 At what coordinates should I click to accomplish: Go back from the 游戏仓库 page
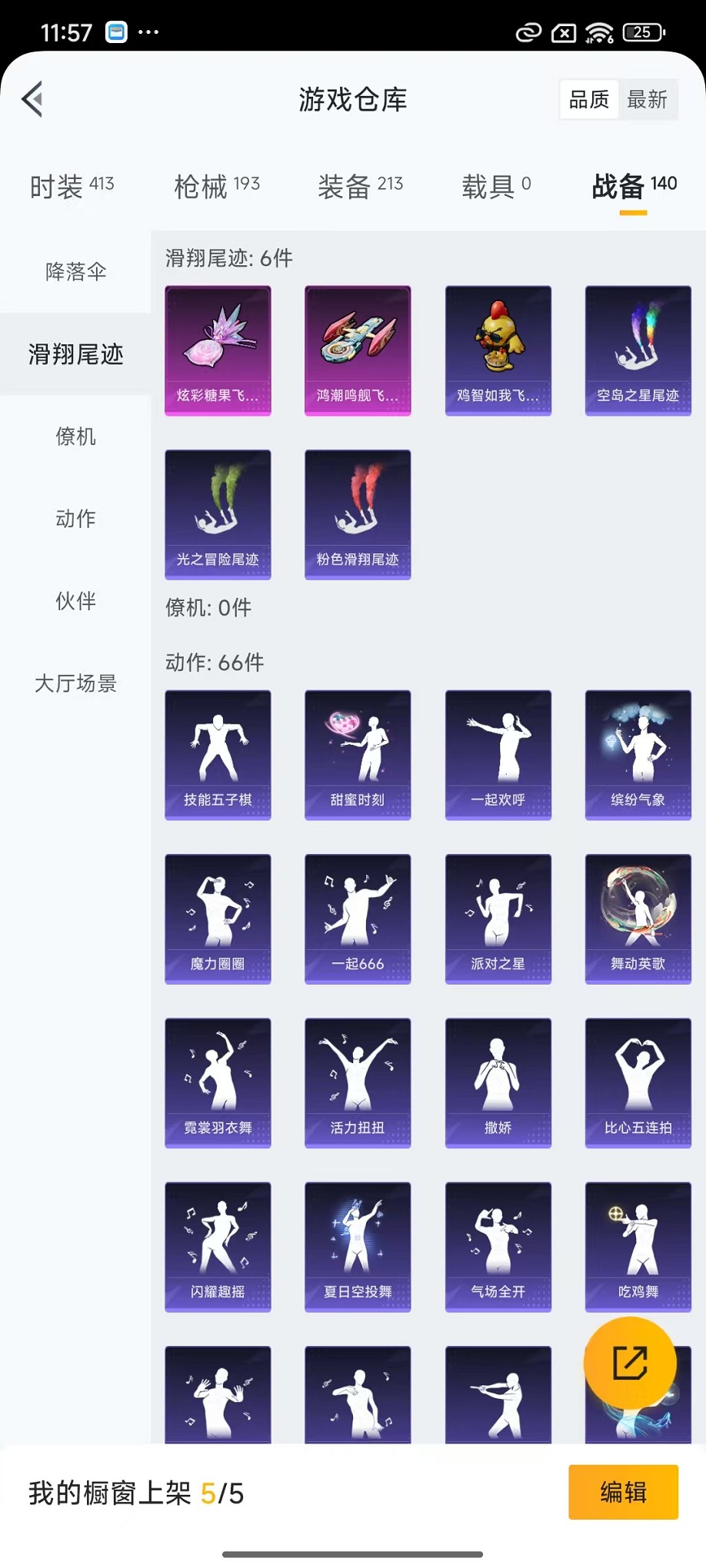(x=32, y=99)
